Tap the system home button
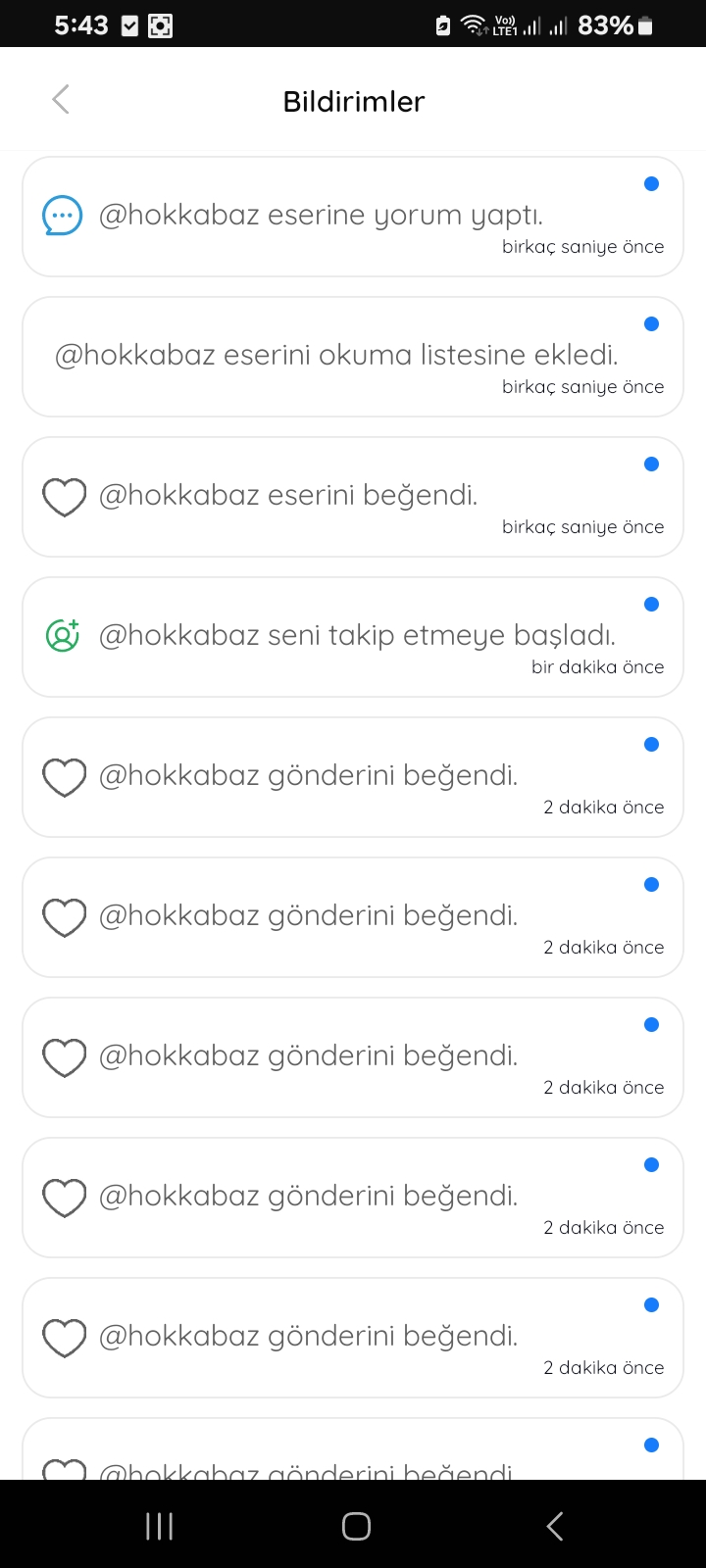Viewport: 706px width, 1568px height. 356,1526
